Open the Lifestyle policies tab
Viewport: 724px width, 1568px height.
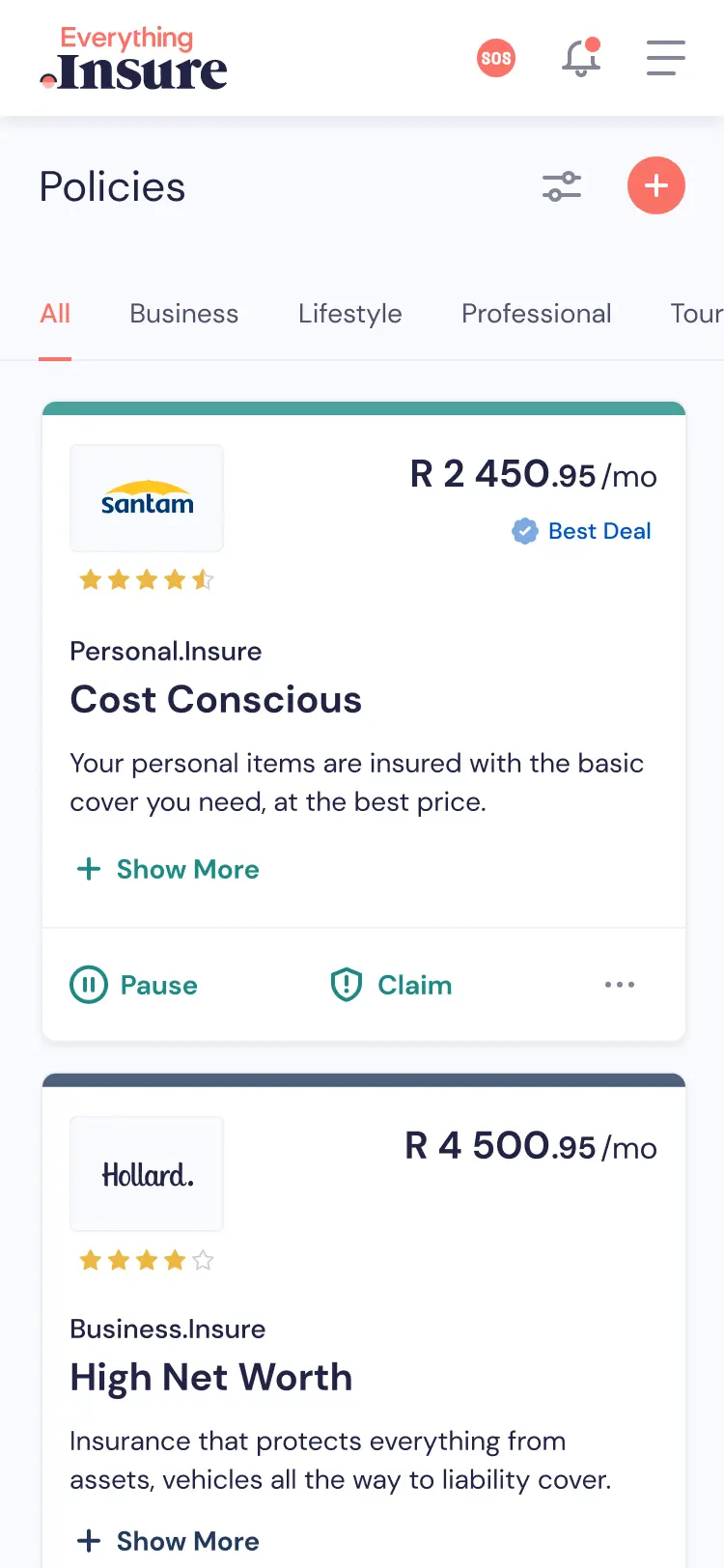(x=349, y=313)
